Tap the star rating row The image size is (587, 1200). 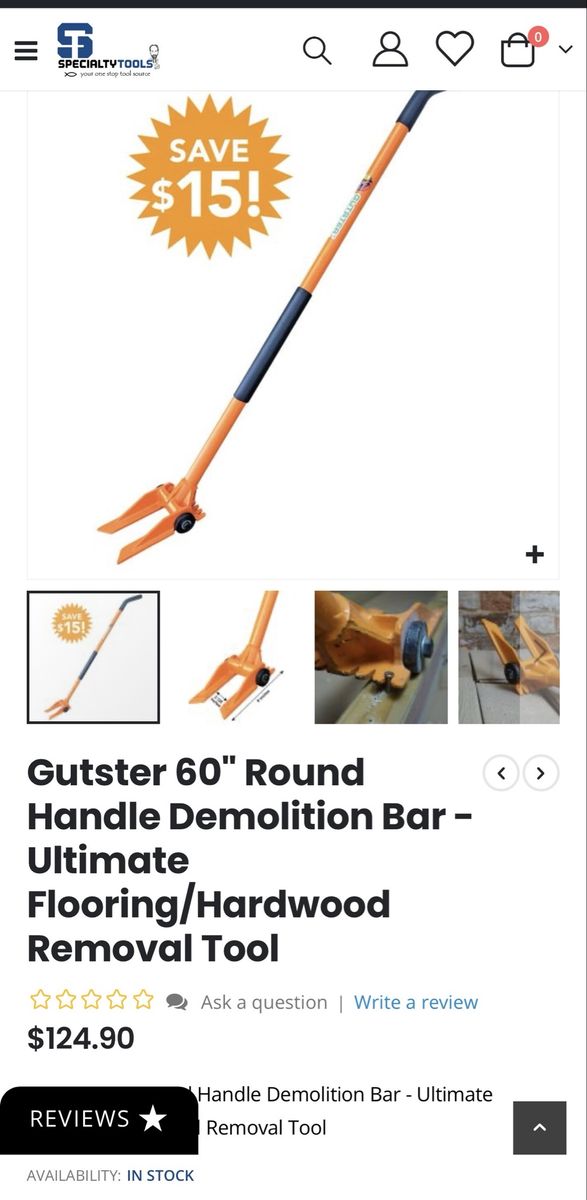pyautogui.click(x=92, y=1000)
